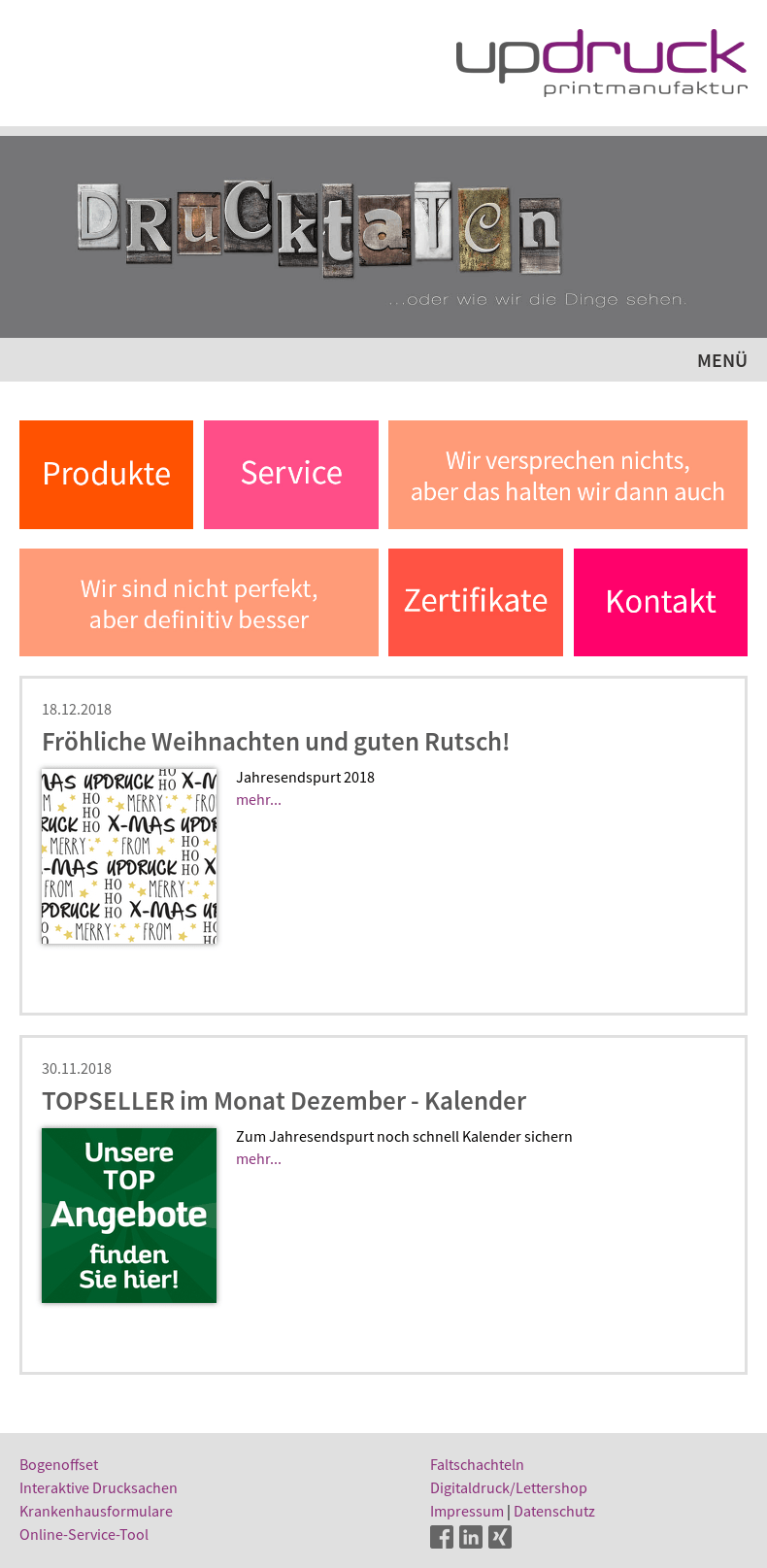Open the LinkedIn icon in footer
Screen dimensions: 767x1568
471,1537
